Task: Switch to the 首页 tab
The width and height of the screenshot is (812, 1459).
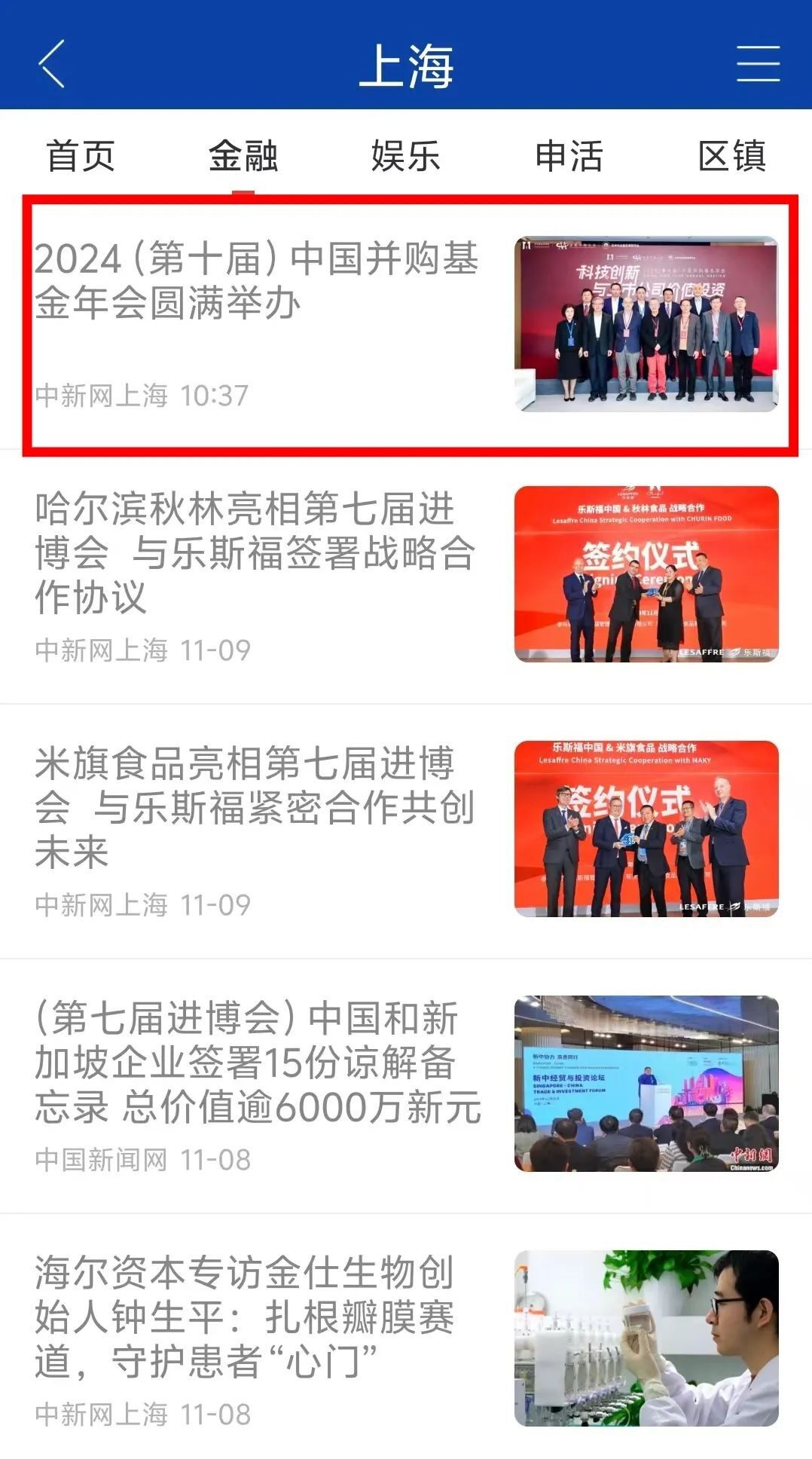Action: pyautogui.click(x=81, y=156)
